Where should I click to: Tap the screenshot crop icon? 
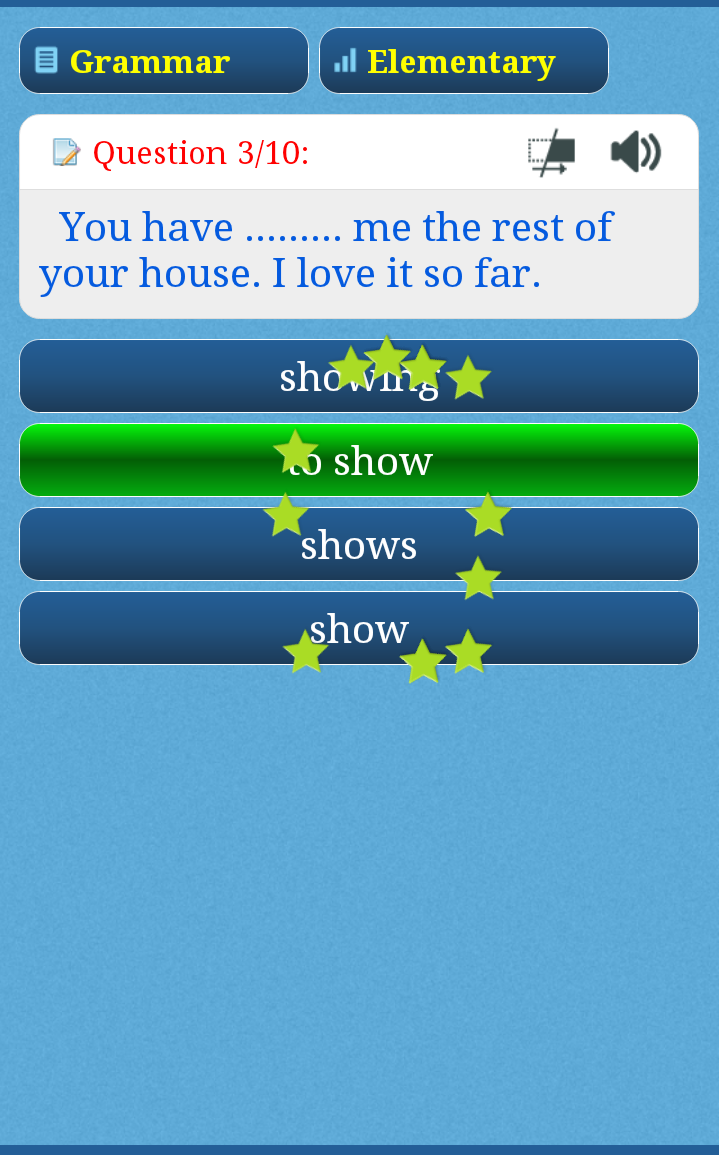pos(551,152)
